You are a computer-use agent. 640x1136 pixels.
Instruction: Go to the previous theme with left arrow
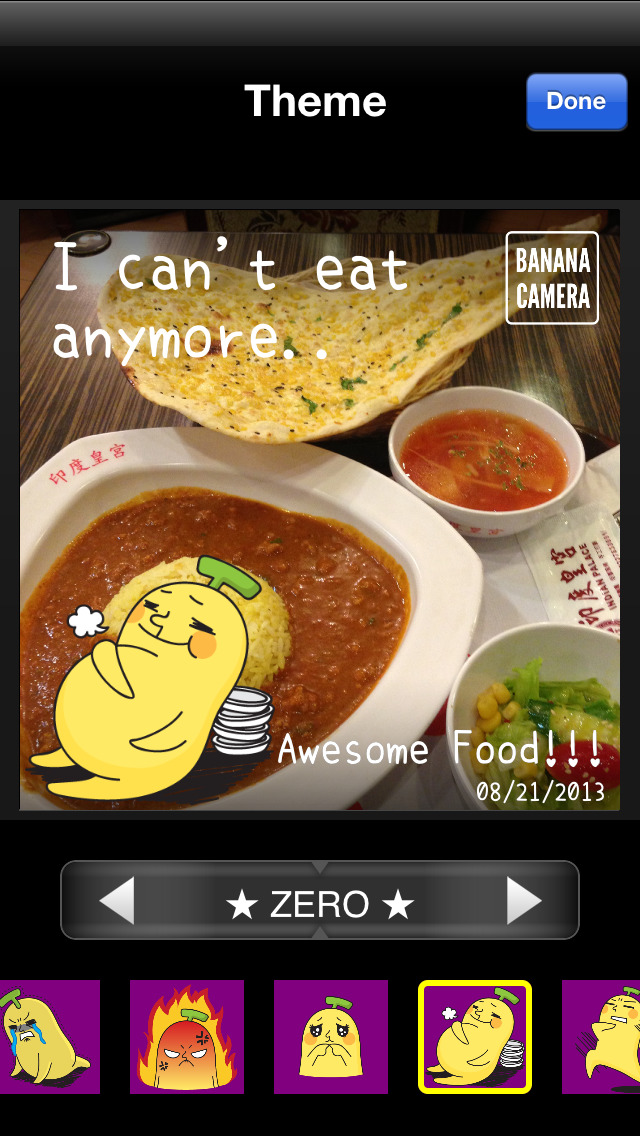coord(117,902)
